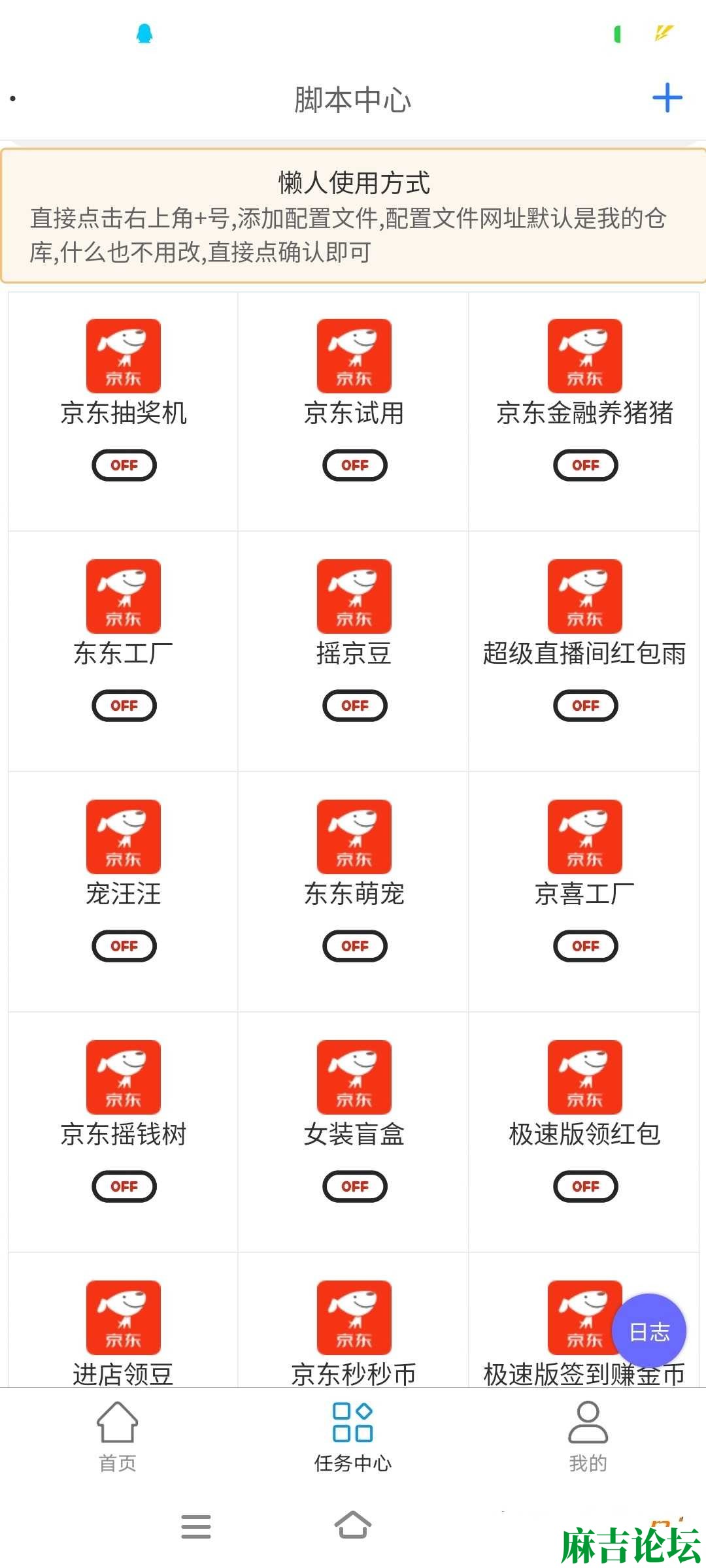Add a config file with the plus icon

(x=667, y=98)
